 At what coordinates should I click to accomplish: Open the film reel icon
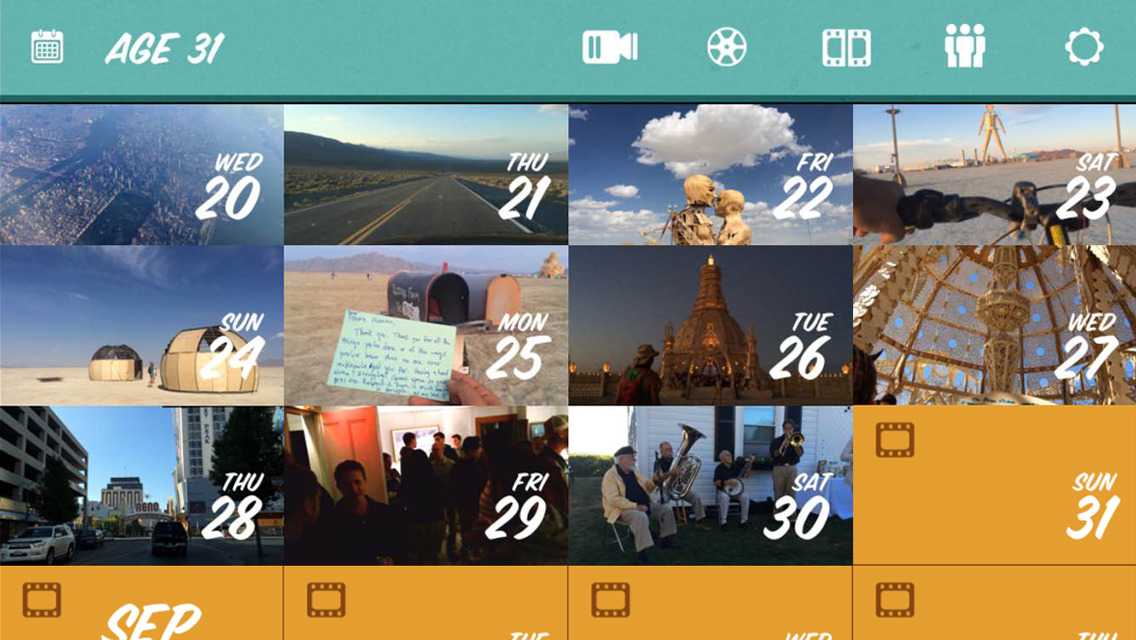coord(727,47)
